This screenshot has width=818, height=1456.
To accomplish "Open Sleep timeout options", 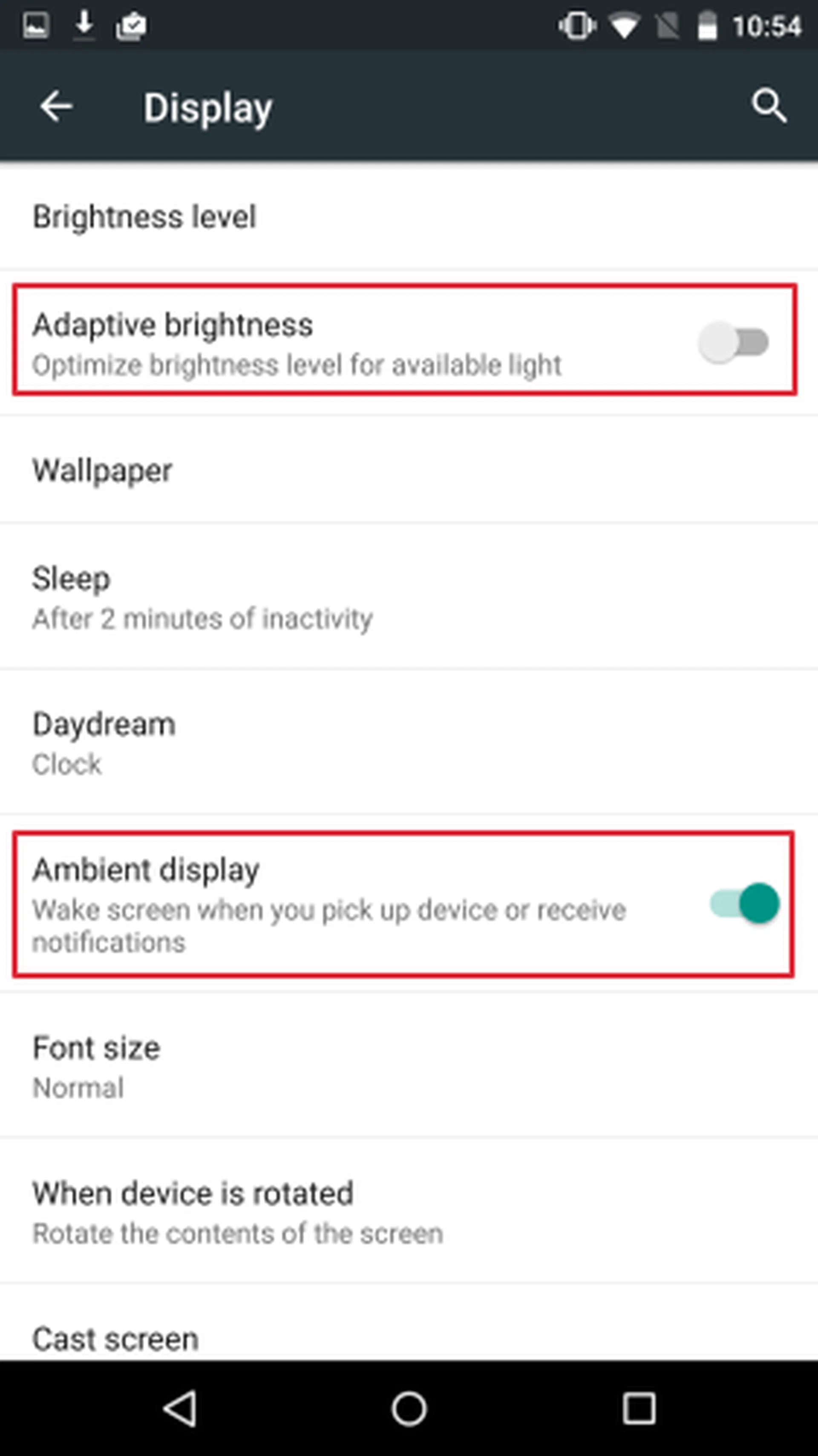I will (x=202, y=598).
